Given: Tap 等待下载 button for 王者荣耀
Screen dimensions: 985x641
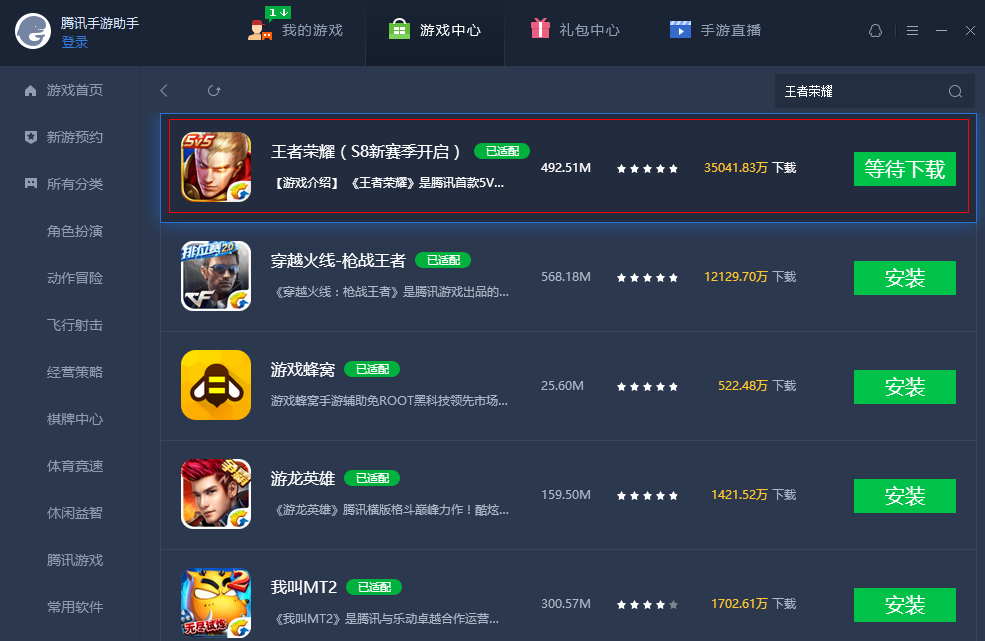Looking at the screenshot, I should (x=904, y=169).
